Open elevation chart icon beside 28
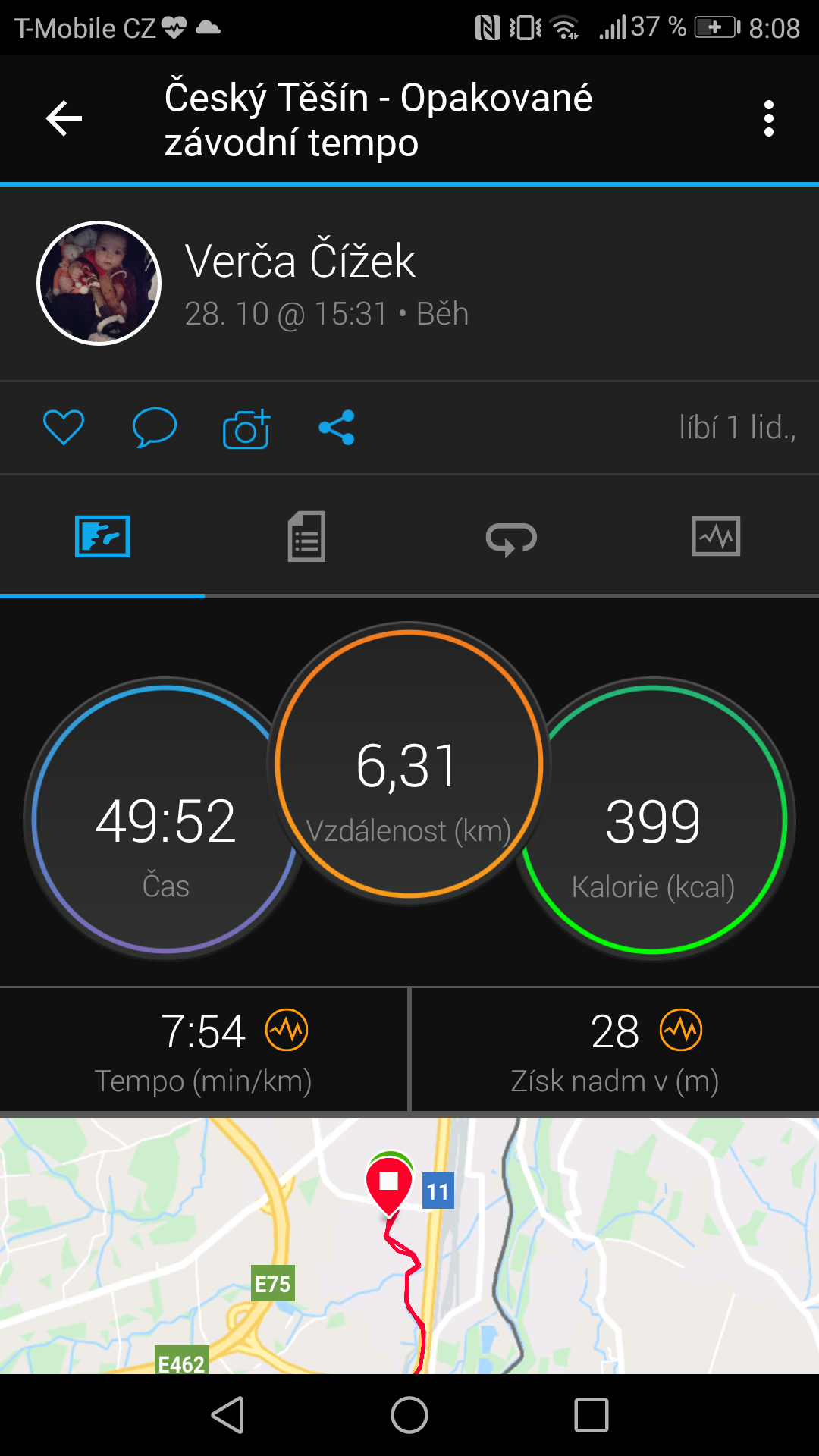 (x=681, y=1030)
